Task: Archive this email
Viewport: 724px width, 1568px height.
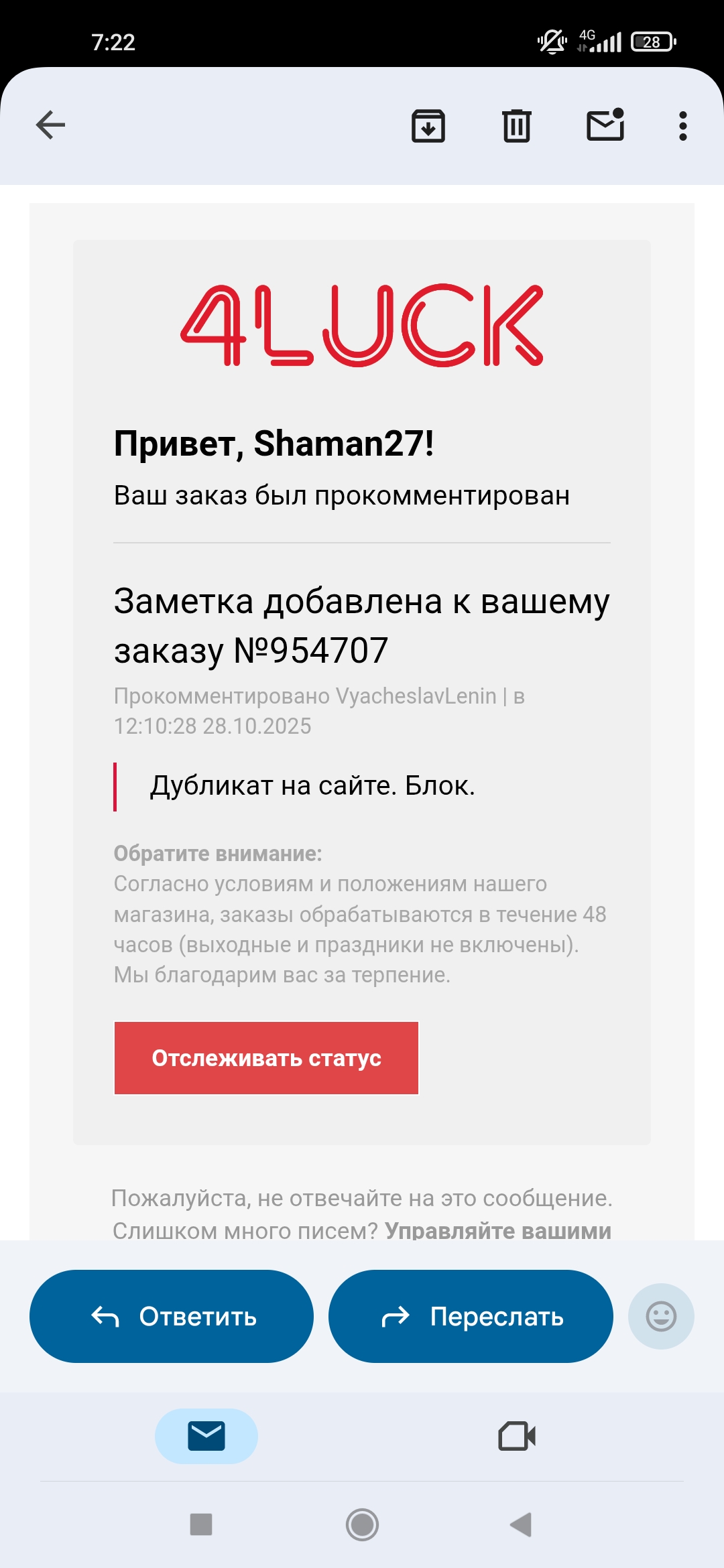Action: point(428,126)
